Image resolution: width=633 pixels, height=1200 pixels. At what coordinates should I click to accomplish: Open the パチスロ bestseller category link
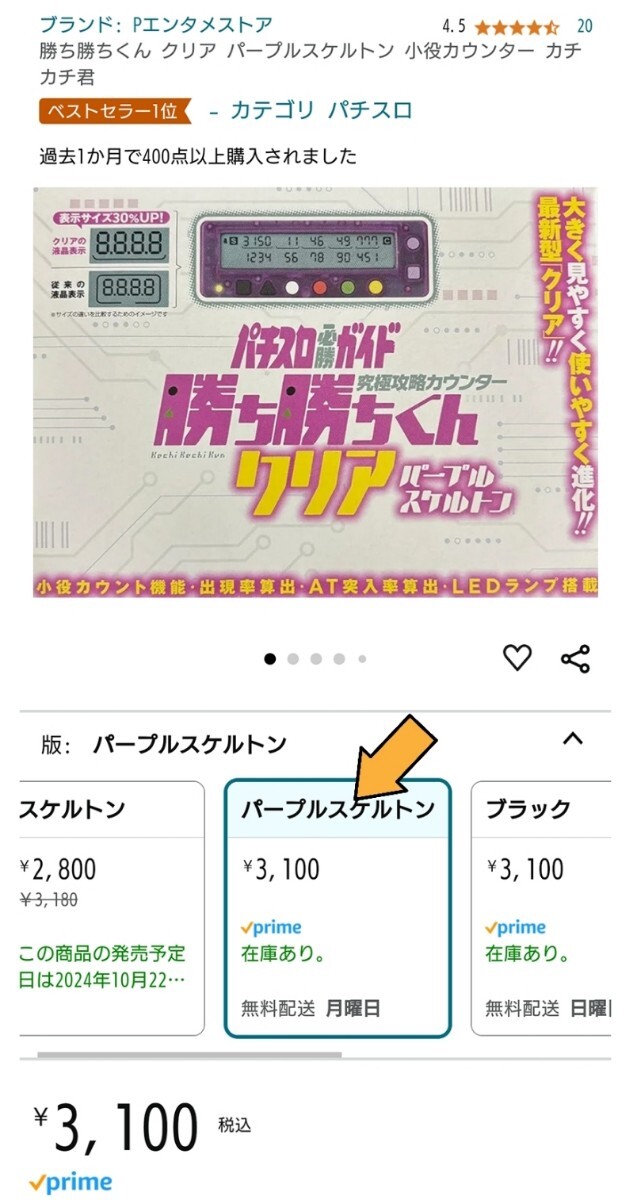[311, 110]
